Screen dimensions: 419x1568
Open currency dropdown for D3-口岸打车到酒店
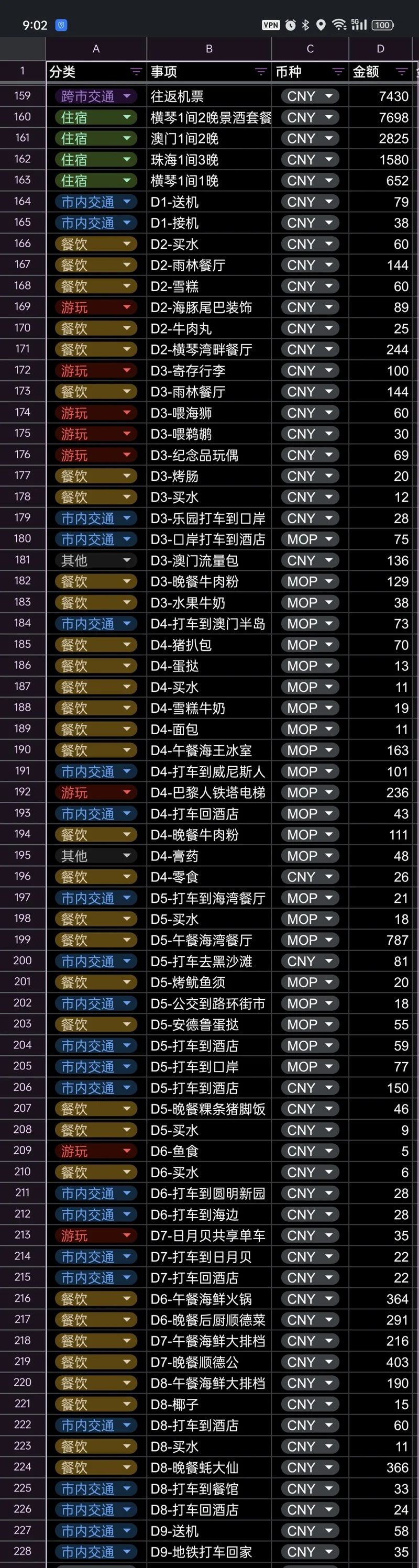329,539
